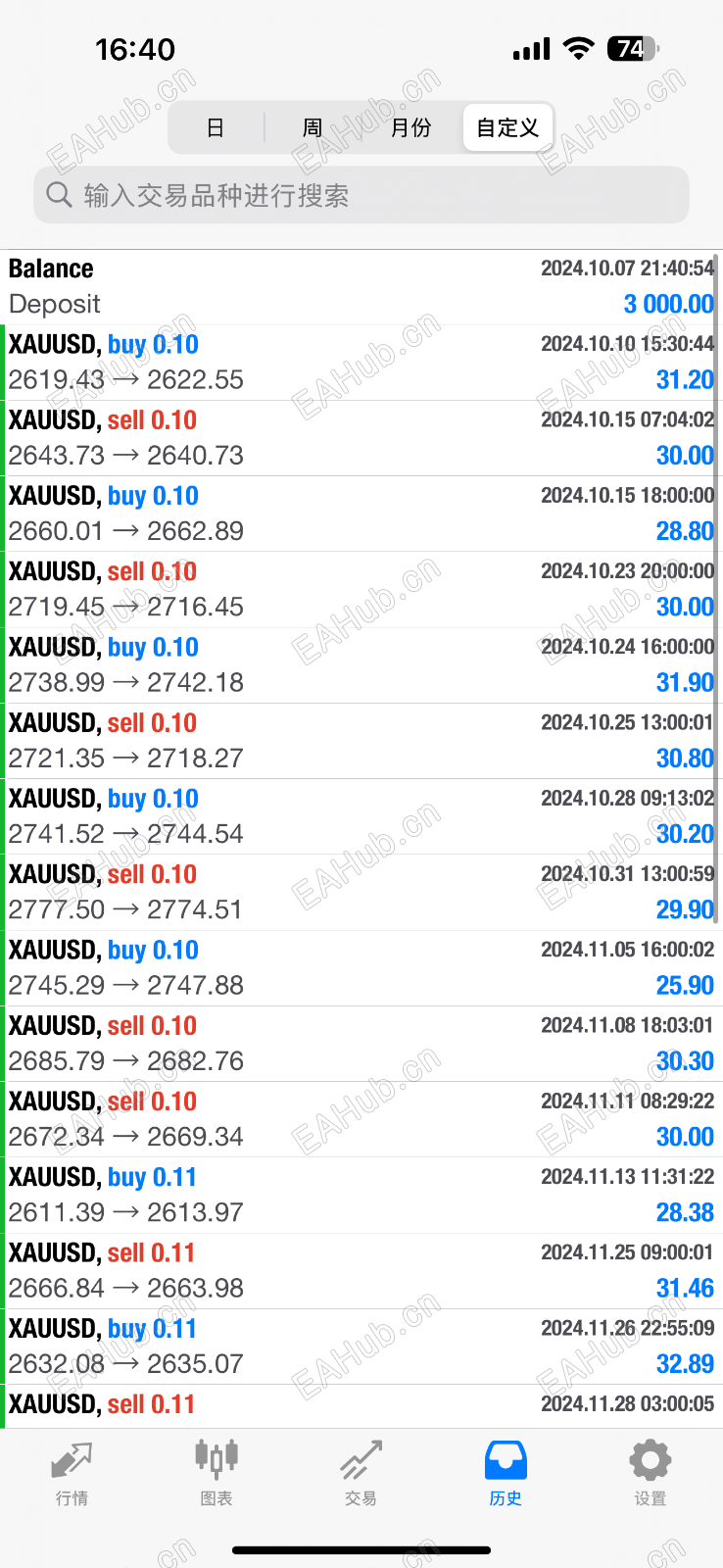The image size is (723, 1568).
Task: Open the XAUUSD buy trade from 2741.52
Action: coord(361,816)
